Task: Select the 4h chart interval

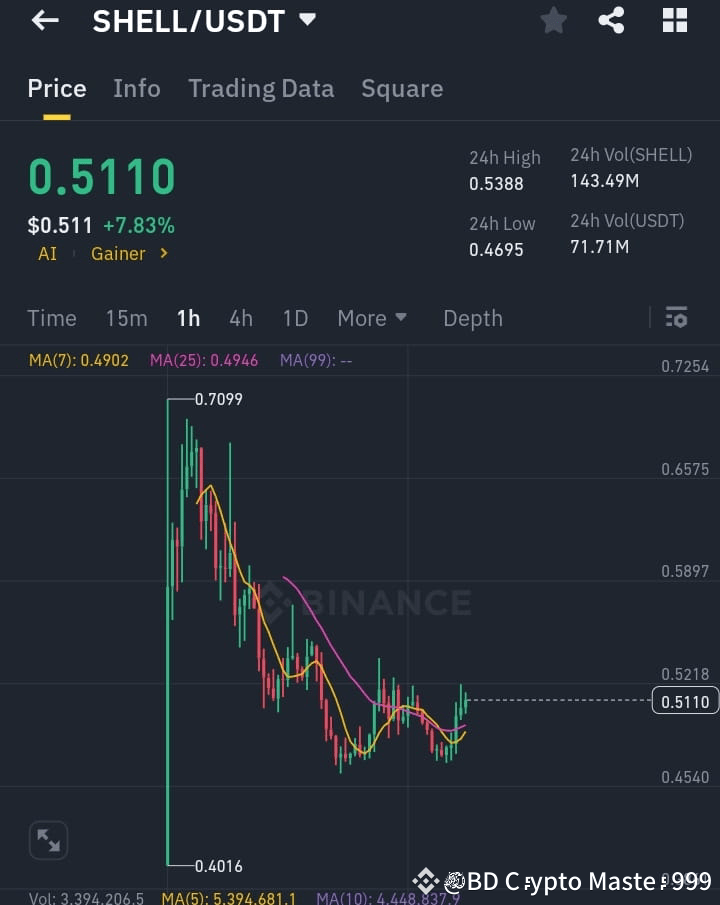Action: (x=240, y=318)
